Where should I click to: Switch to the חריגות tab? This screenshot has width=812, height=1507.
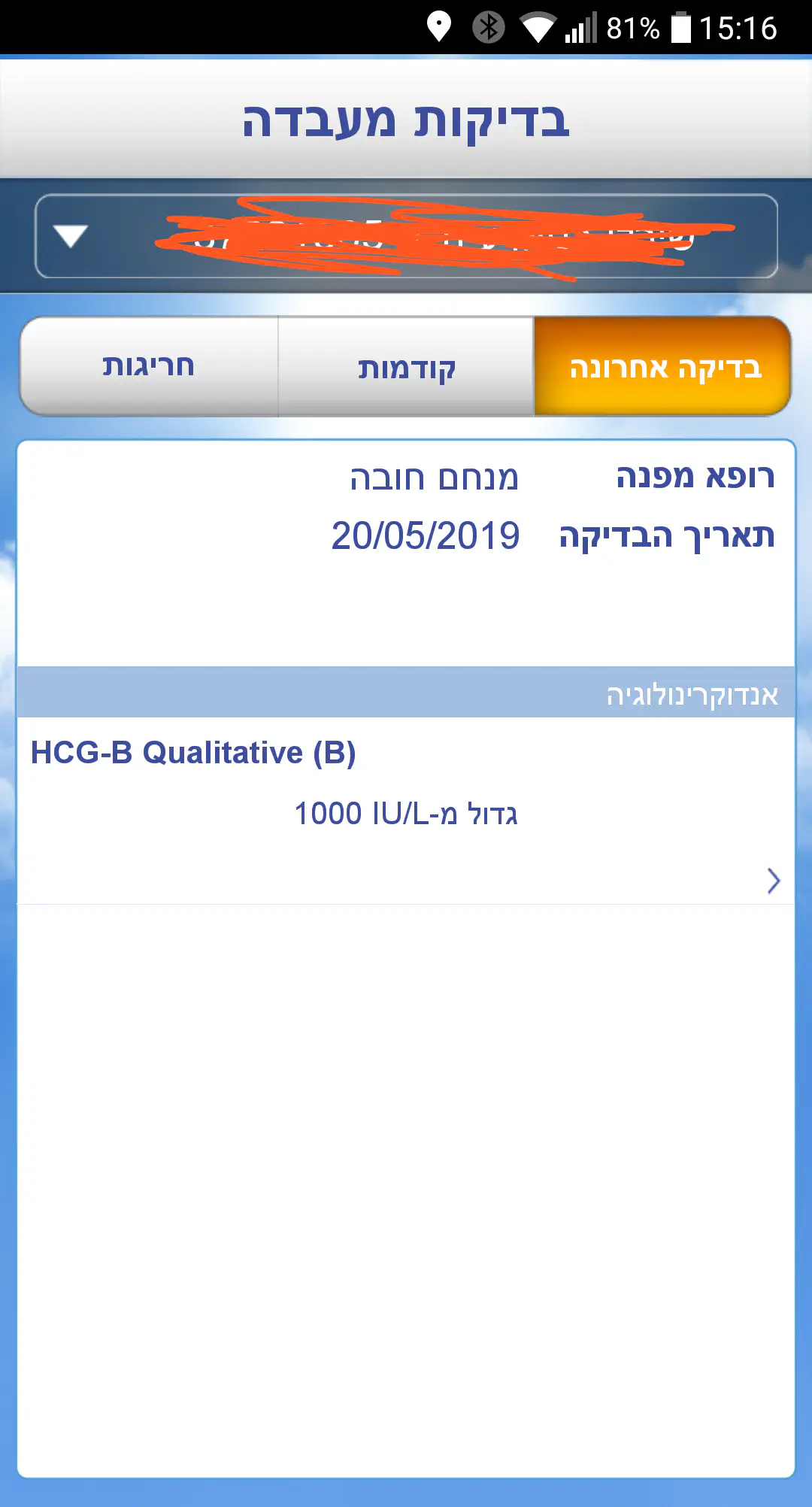(149, 366)
